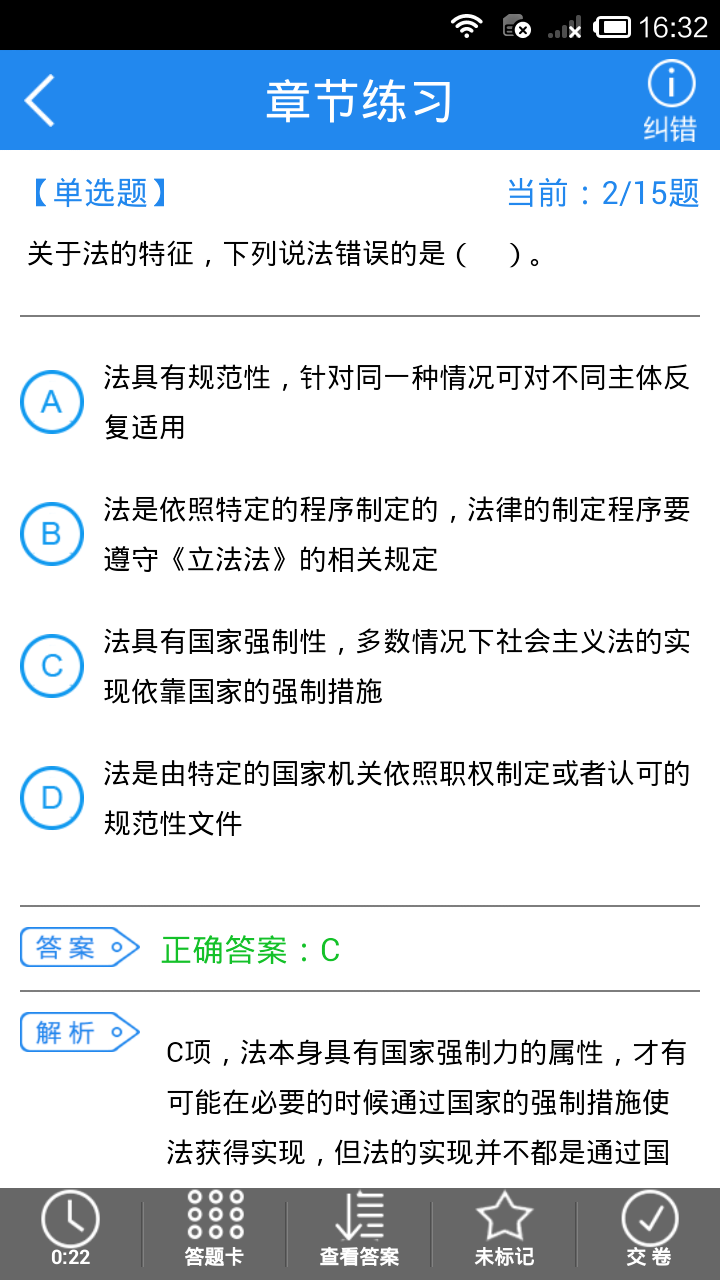Open the 答题卡 answer sheet
The width and height of the screenshot is (720, 1280).
tap(215, 1228)
